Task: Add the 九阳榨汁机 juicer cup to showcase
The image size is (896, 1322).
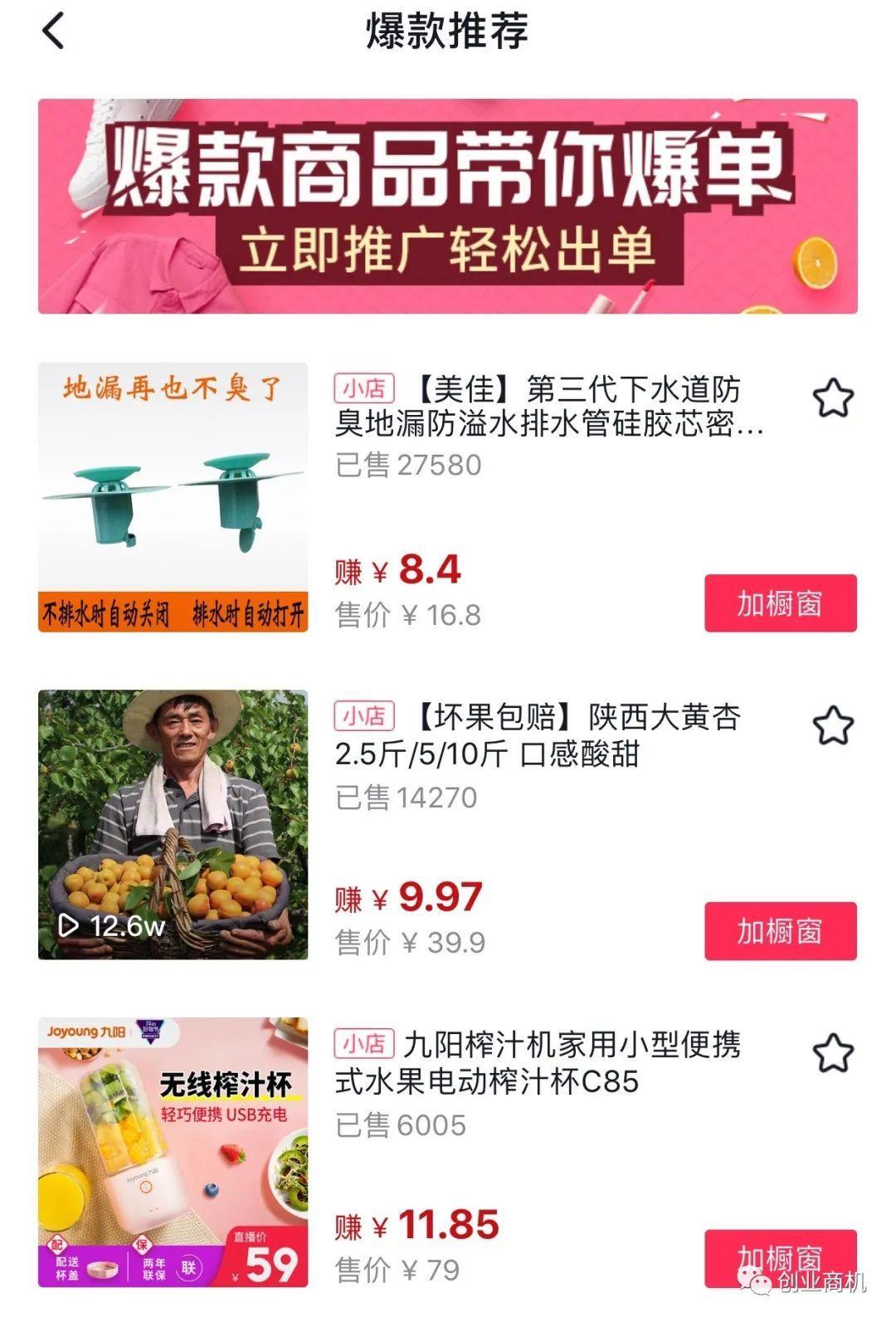Action: tap(780, 1256)
